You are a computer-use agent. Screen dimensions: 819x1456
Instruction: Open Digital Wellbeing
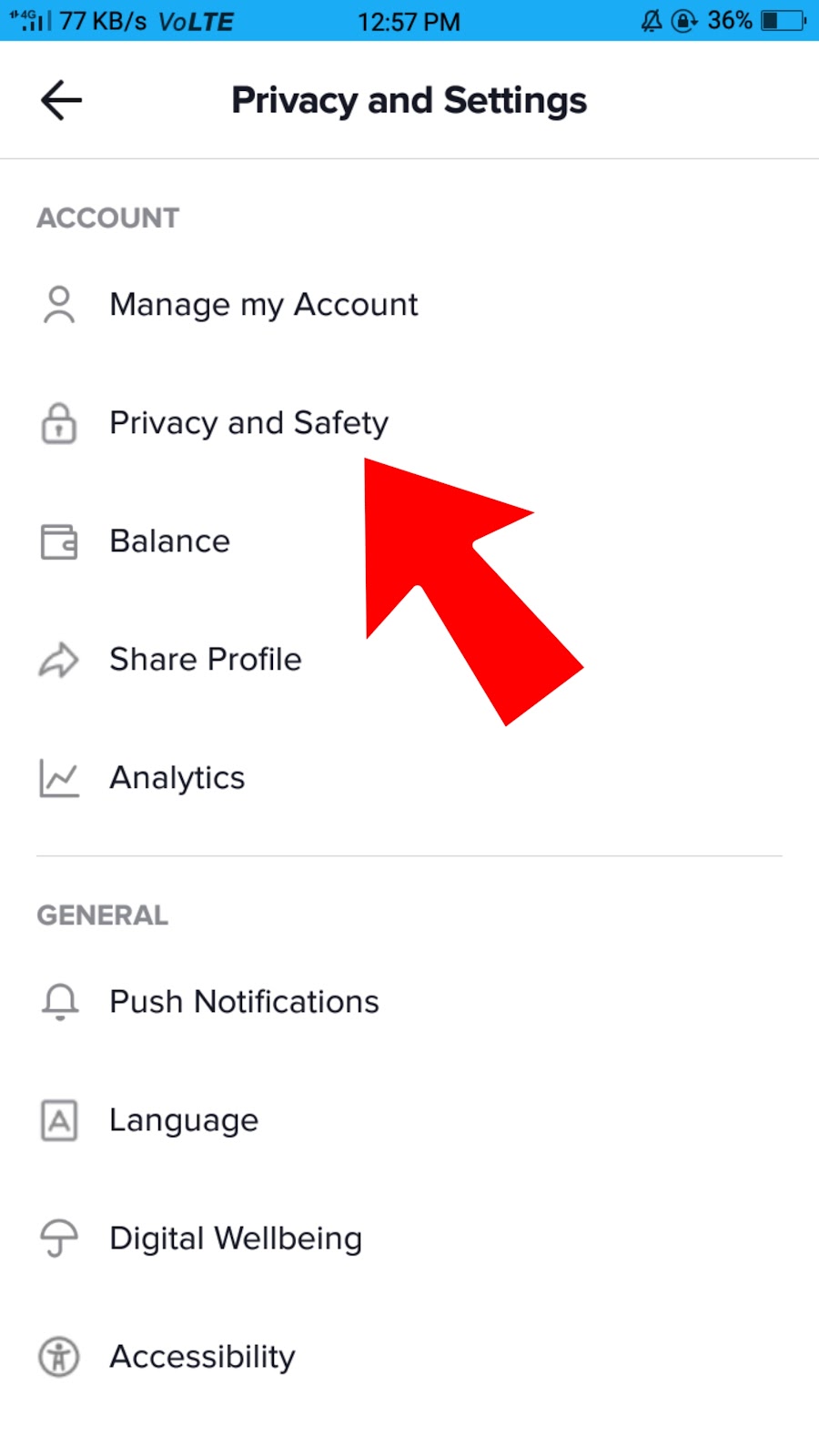[x=236, y=1239]
